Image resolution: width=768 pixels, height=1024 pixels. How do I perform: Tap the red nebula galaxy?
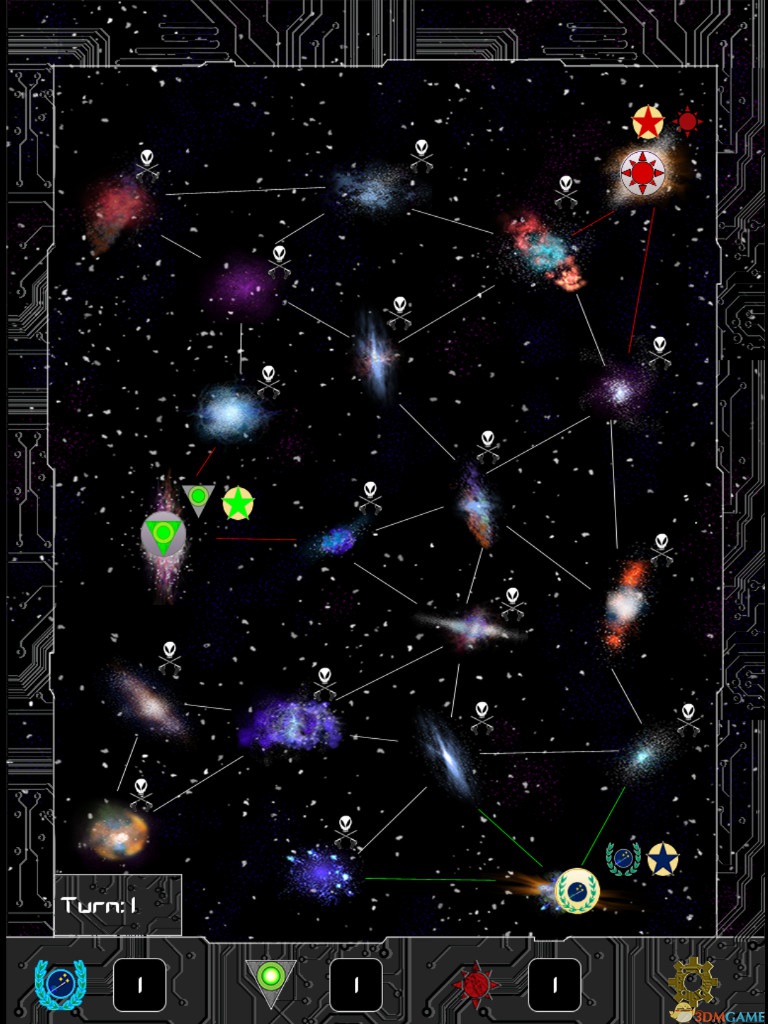point(118,212)
